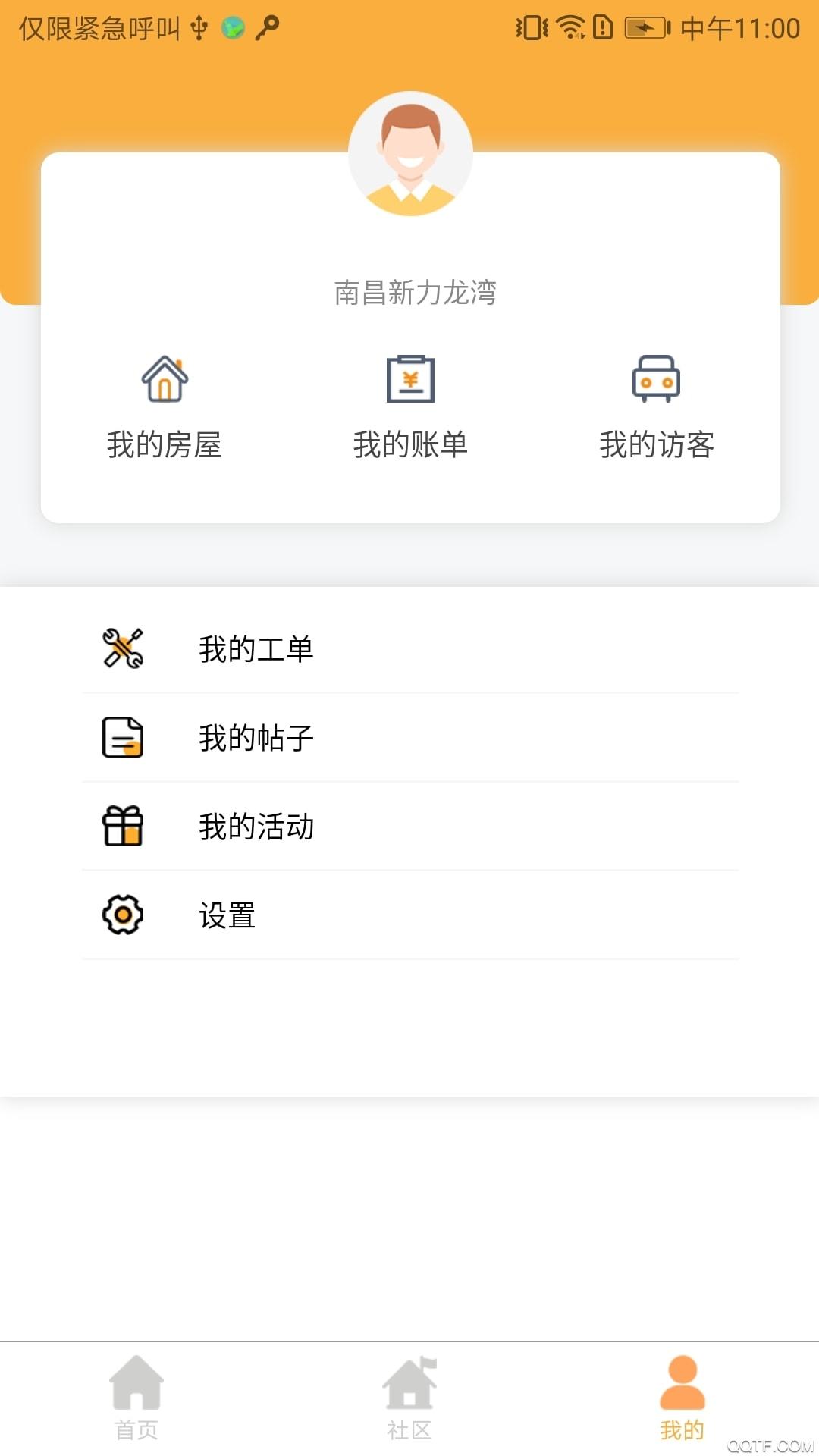Open 我的访客 (My Visitors)
Viewport: 819px width, 1456px height.
(x=657, y=407)
